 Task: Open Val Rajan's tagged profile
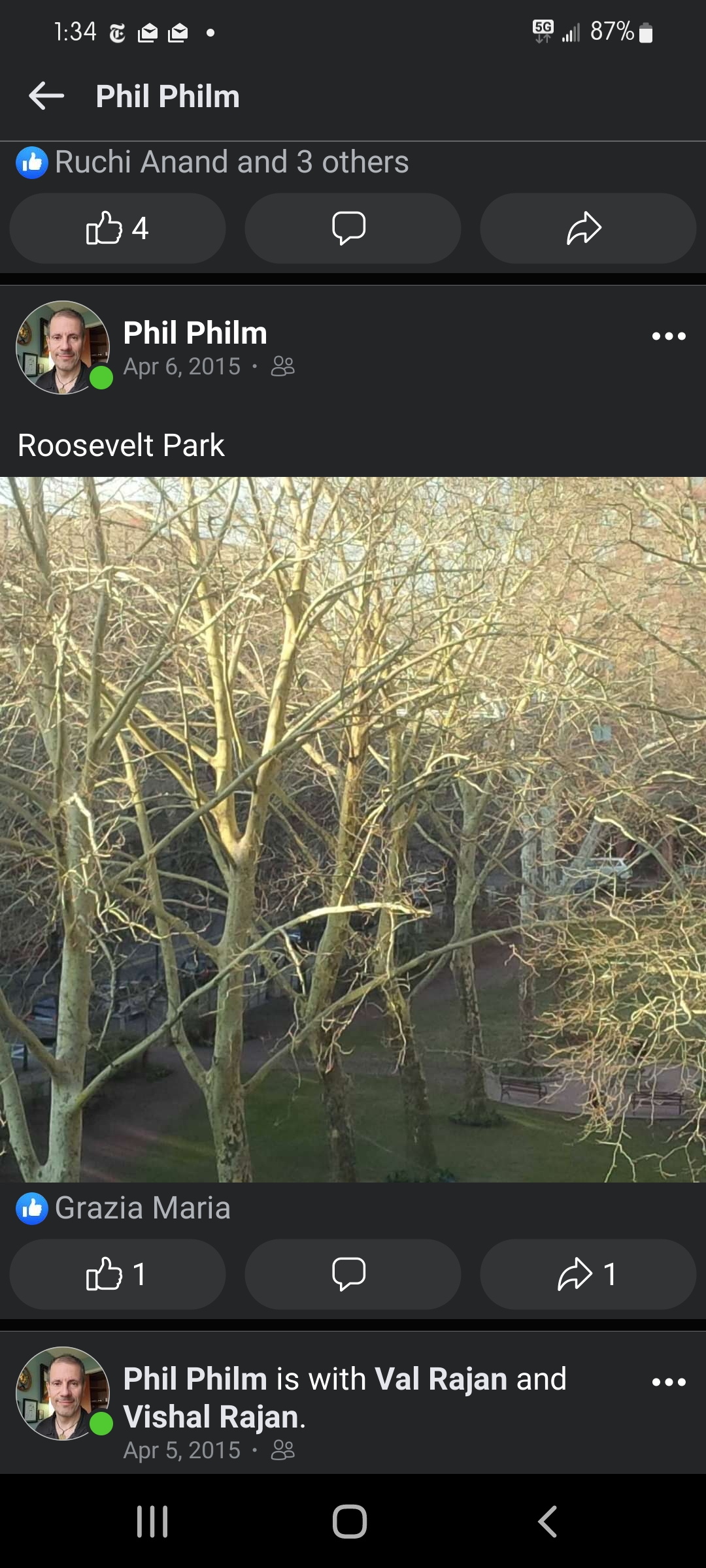click(x=441, y=1379)
